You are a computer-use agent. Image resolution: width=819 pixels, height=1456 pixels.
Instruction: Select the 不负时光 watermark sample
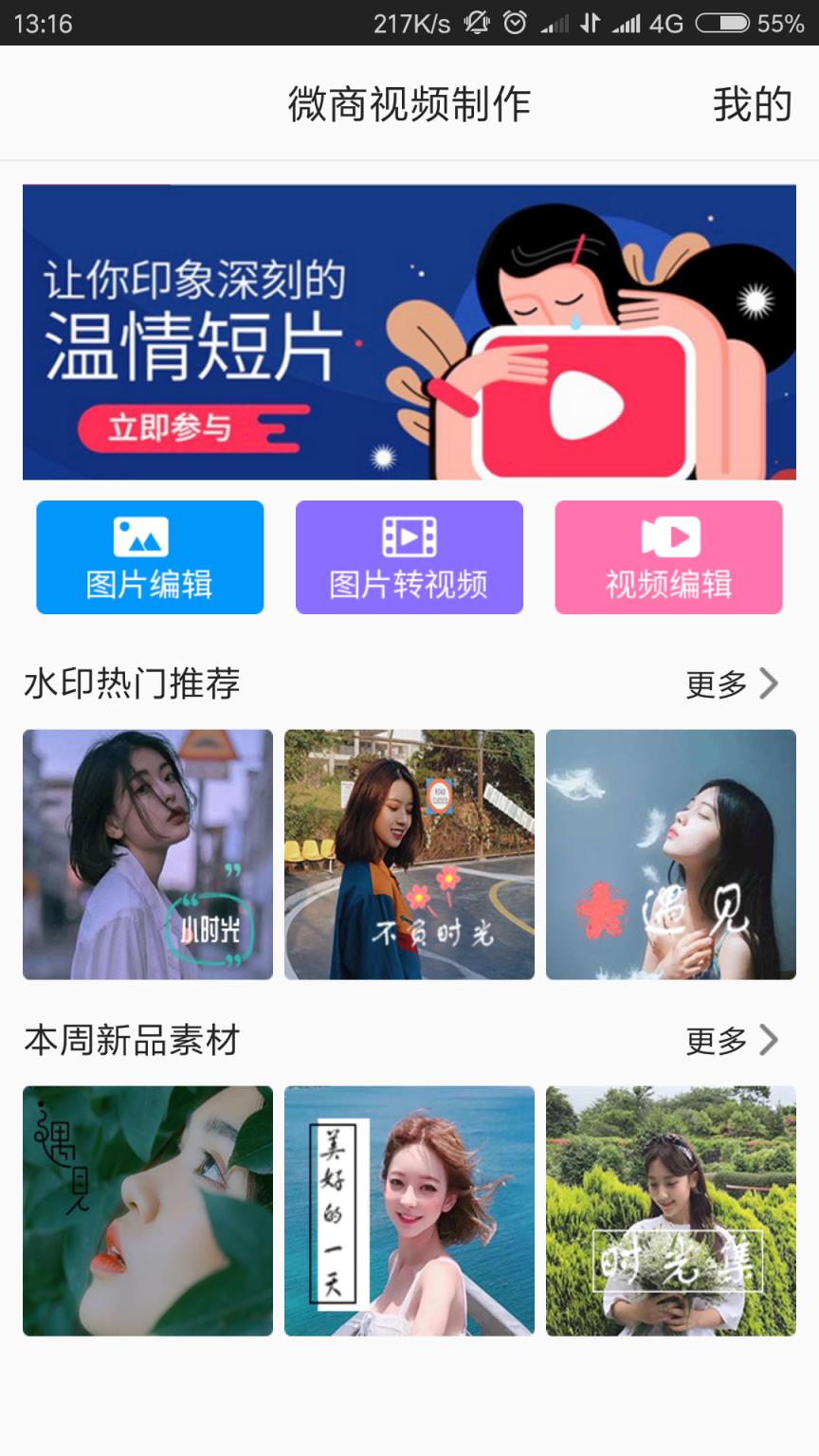click(409, 853)
